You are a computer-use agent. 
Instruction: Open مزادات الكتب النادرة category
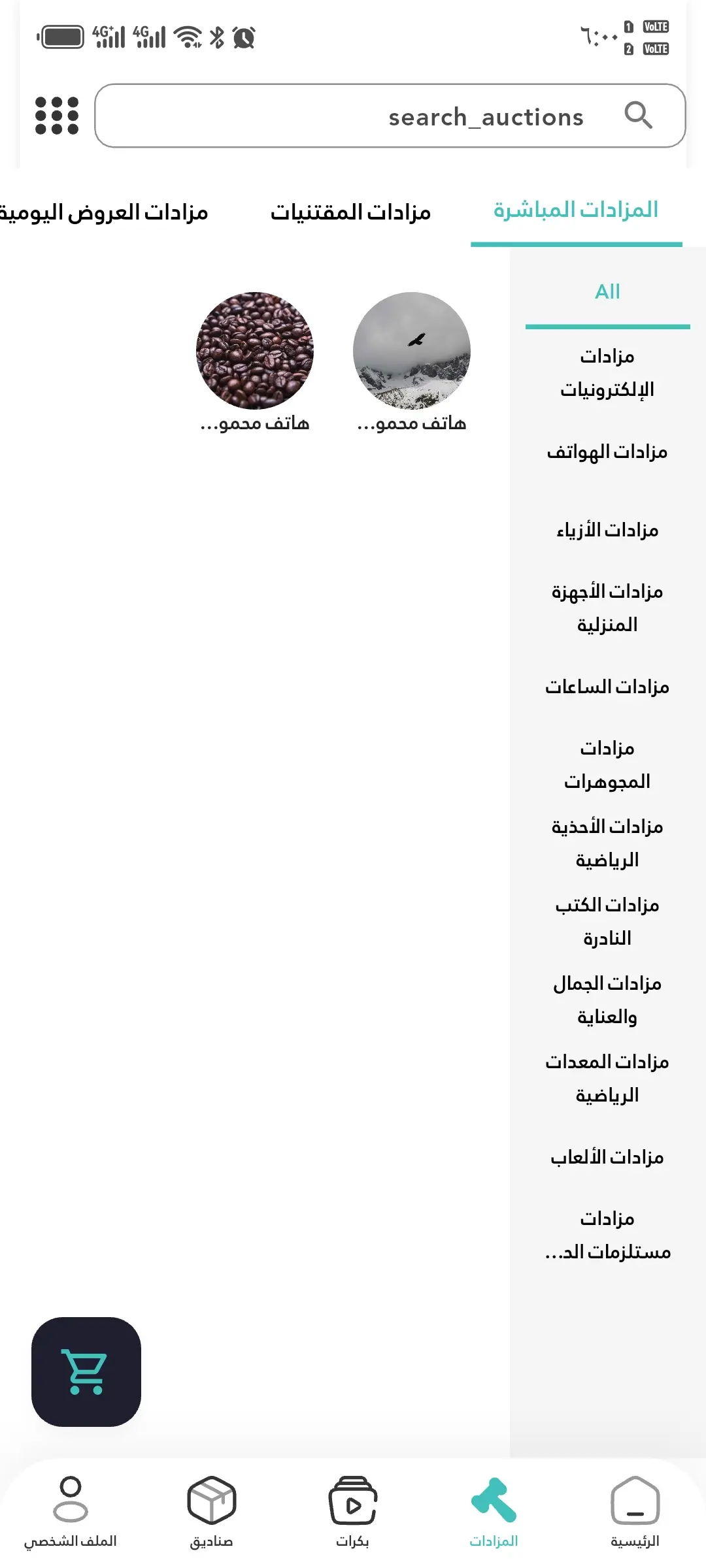pos(607,922)
